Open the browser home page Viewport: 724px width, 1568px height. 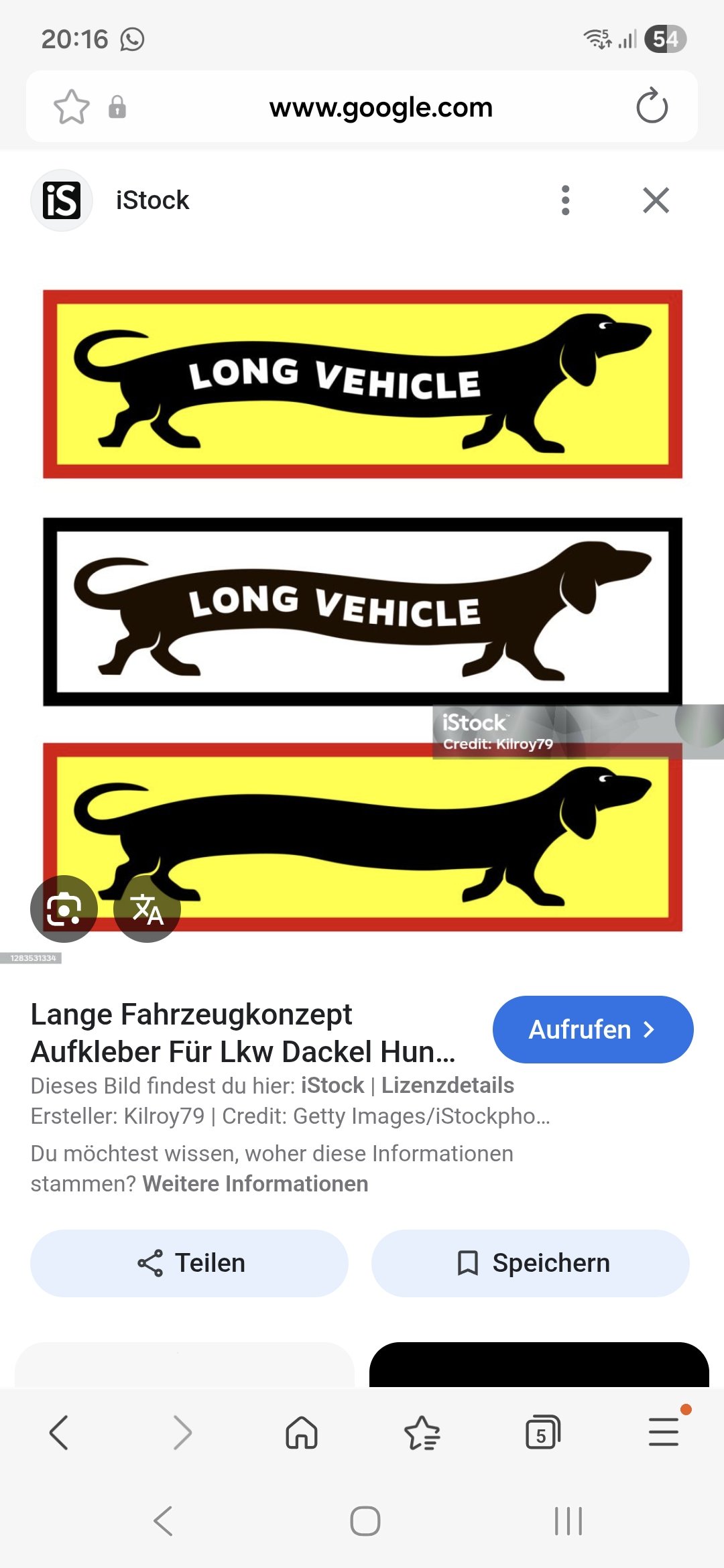(x=302, y=1433)
